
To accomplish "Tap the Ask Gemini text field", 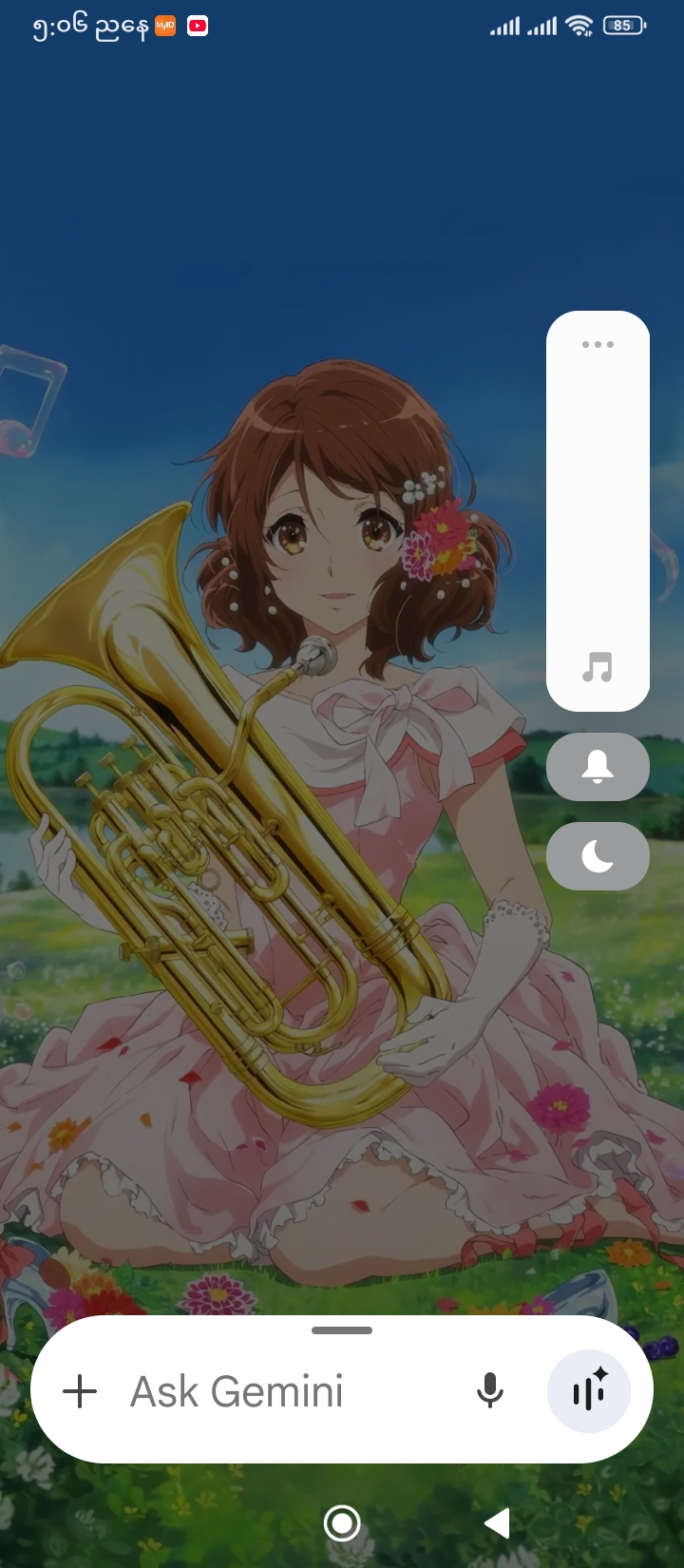I will tap(285, 1391).
